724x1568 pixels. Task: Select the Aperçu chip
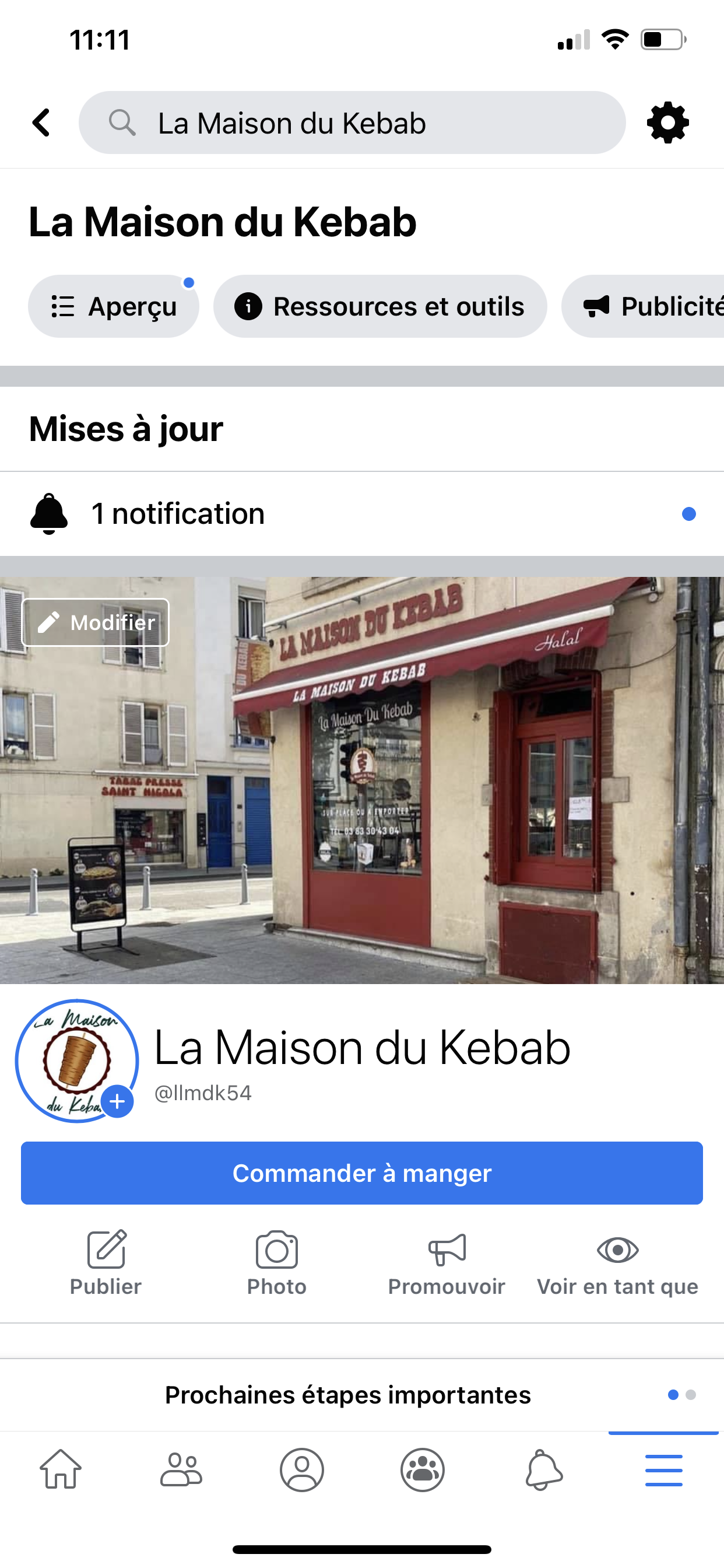[x=114, y=306]
